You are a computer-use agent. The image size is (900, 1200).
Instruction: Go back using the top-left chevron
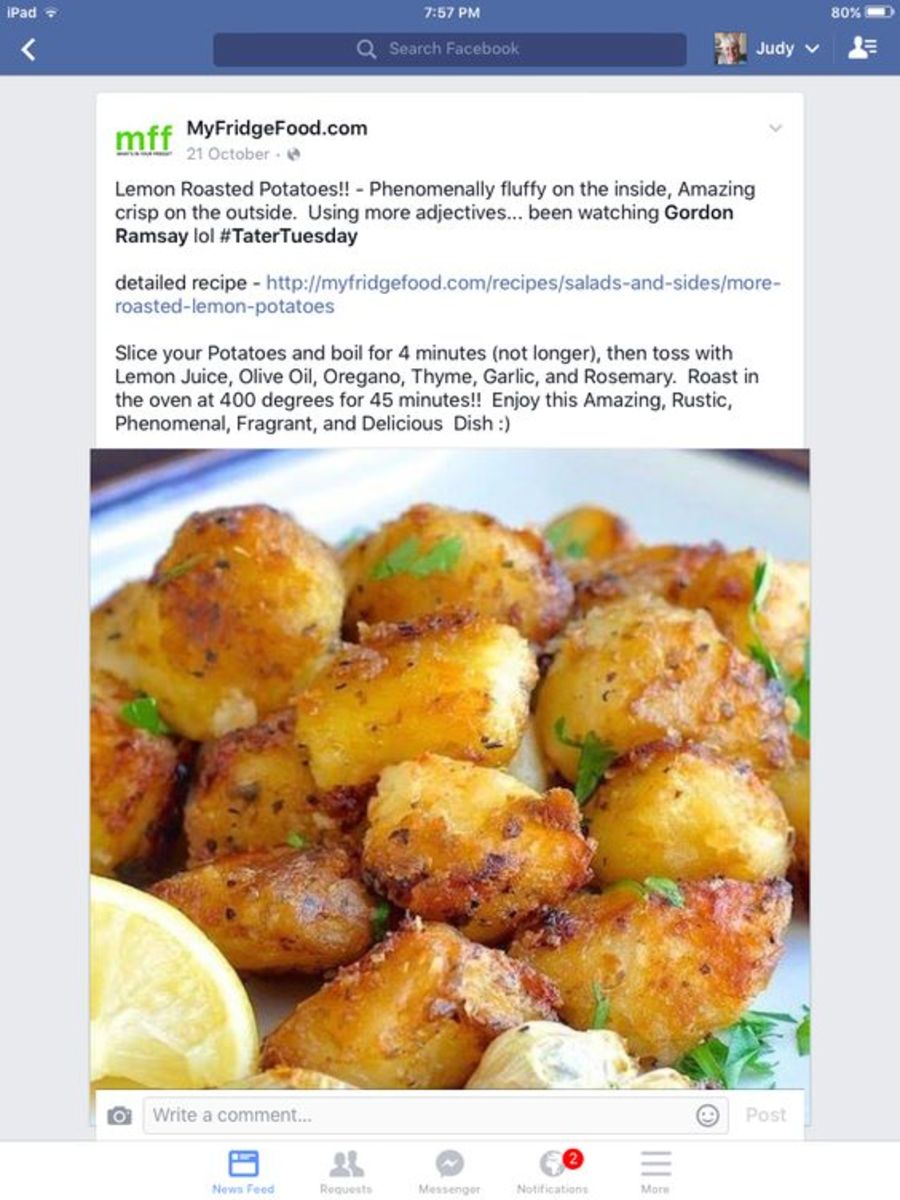click(30, 47)
